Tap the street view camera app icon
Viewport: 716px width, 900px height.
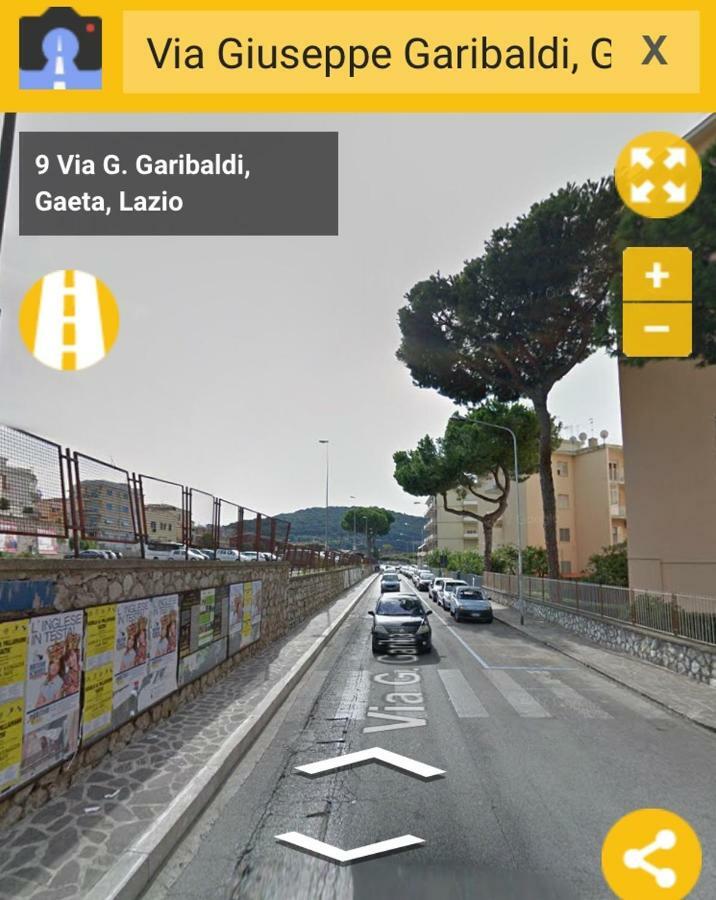coord(60,49)
